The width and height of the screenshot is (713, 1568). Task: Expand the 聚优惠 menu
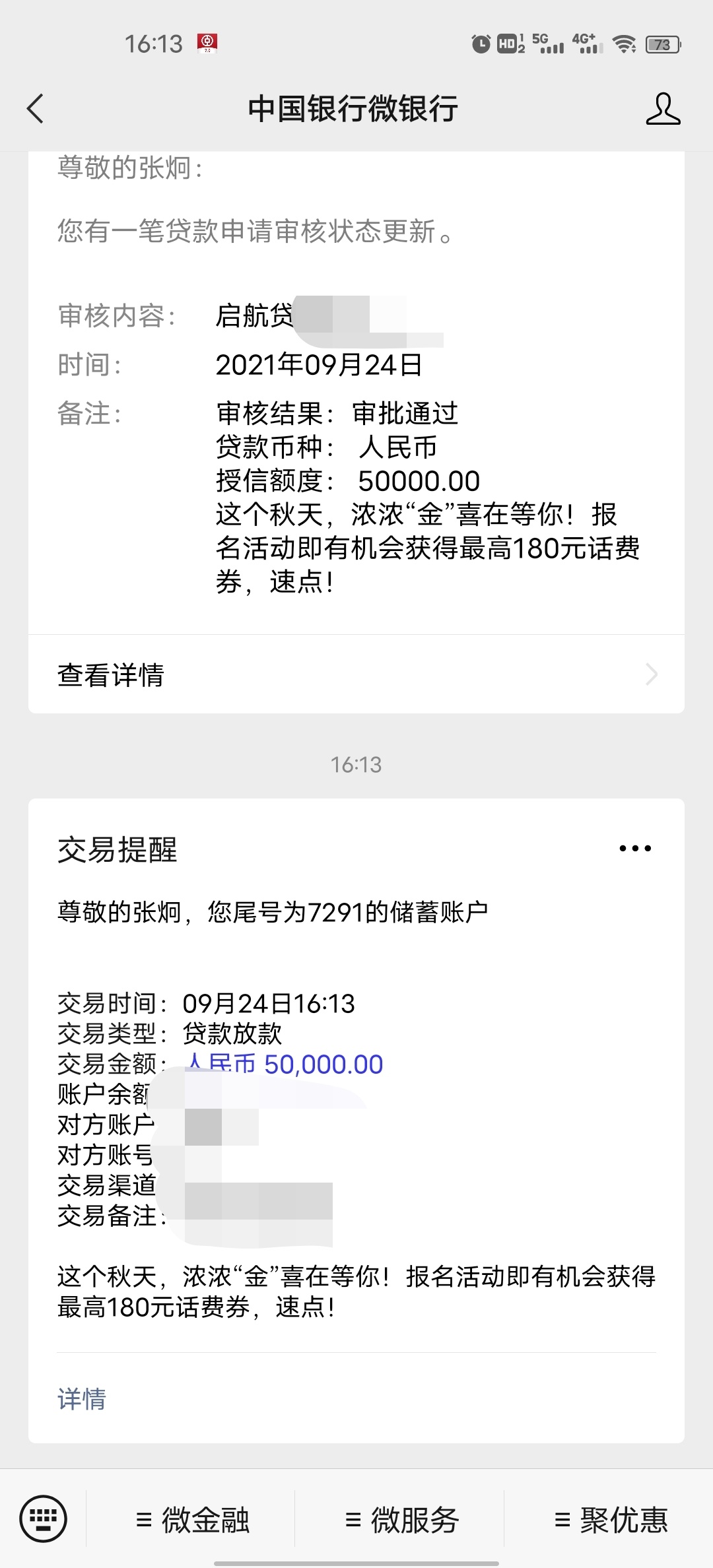pyautogui.click(x=611, y=1520)
